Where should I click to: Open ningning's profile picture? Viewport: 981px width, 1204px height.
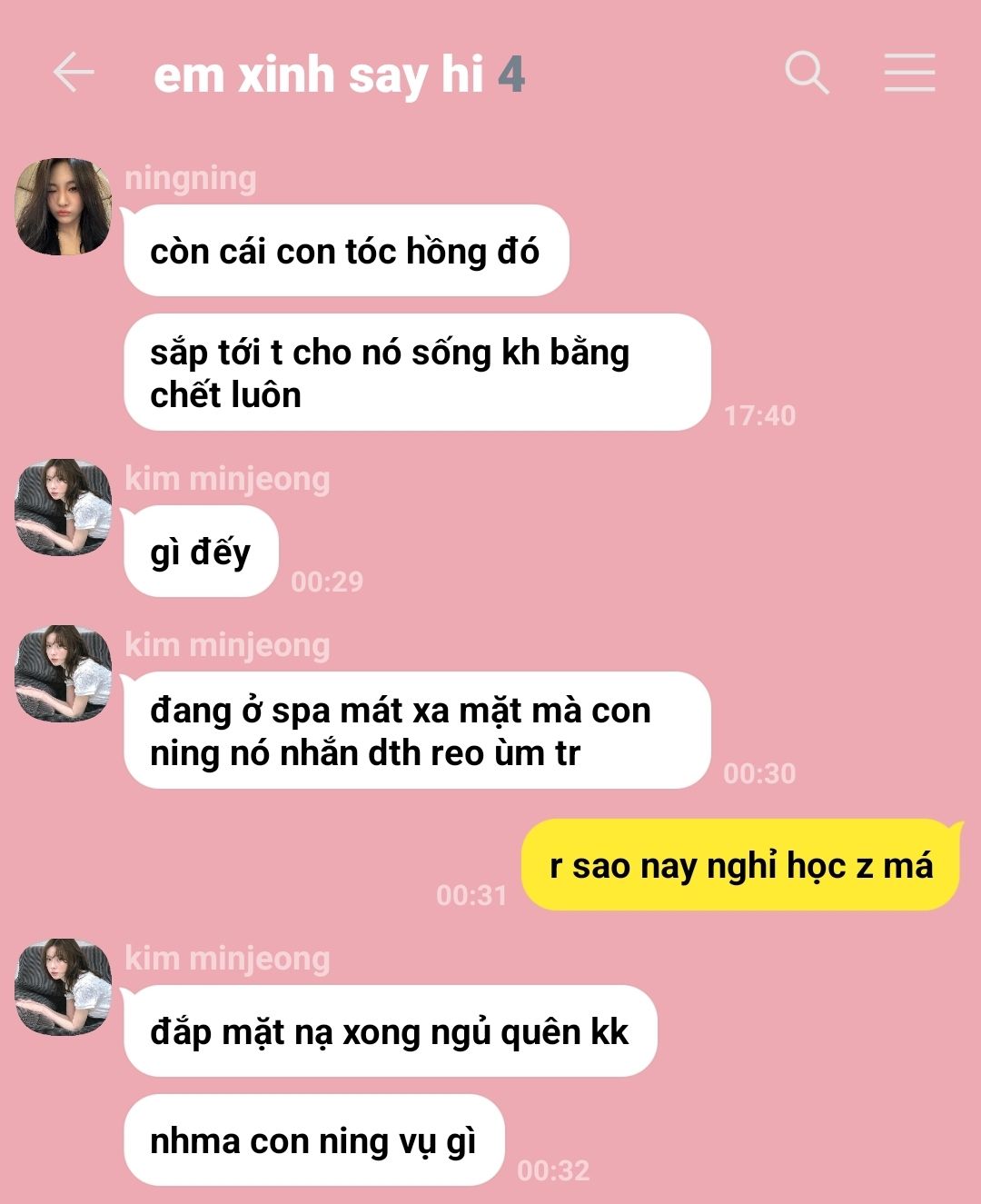click(x=64, y=207)
